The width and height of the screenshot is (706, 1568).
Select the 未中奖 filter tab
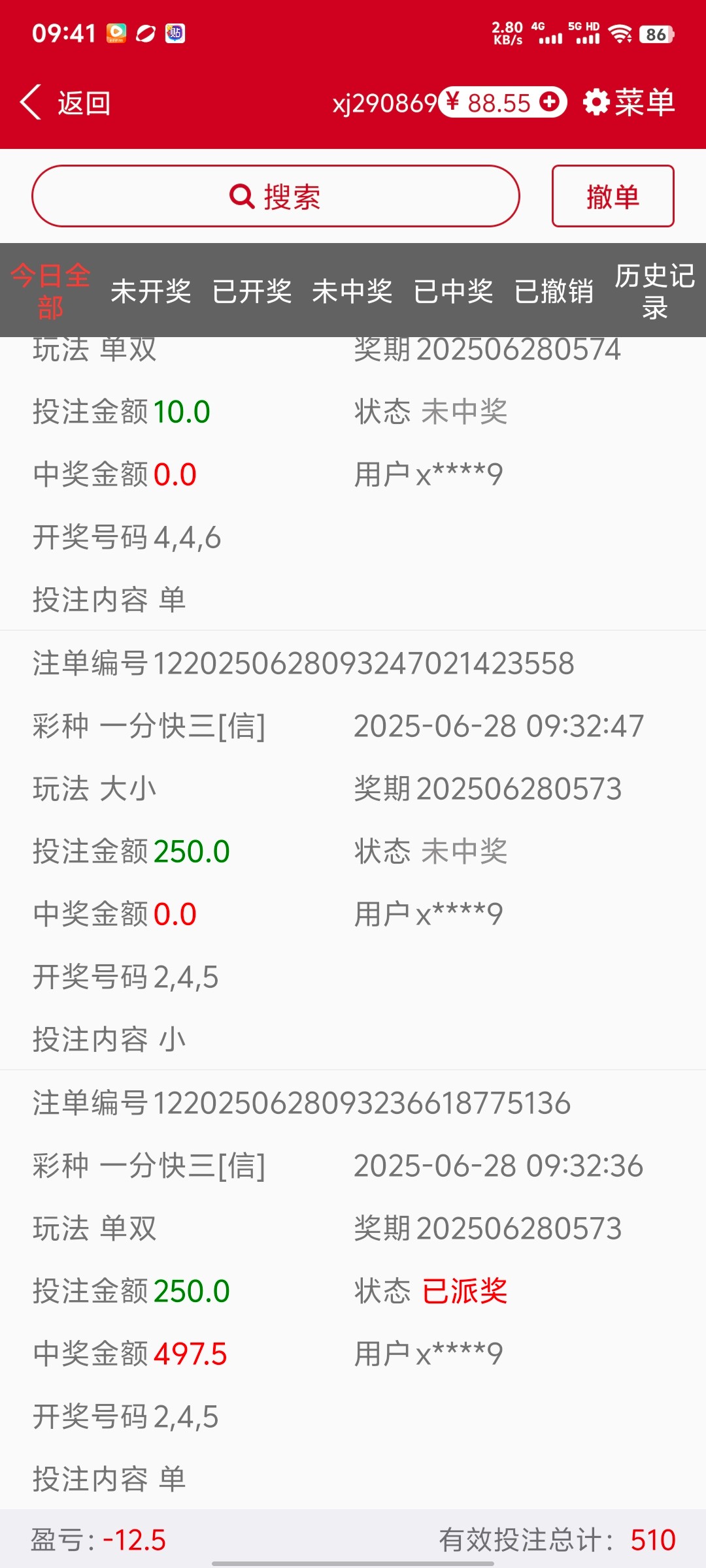(353, 291)
